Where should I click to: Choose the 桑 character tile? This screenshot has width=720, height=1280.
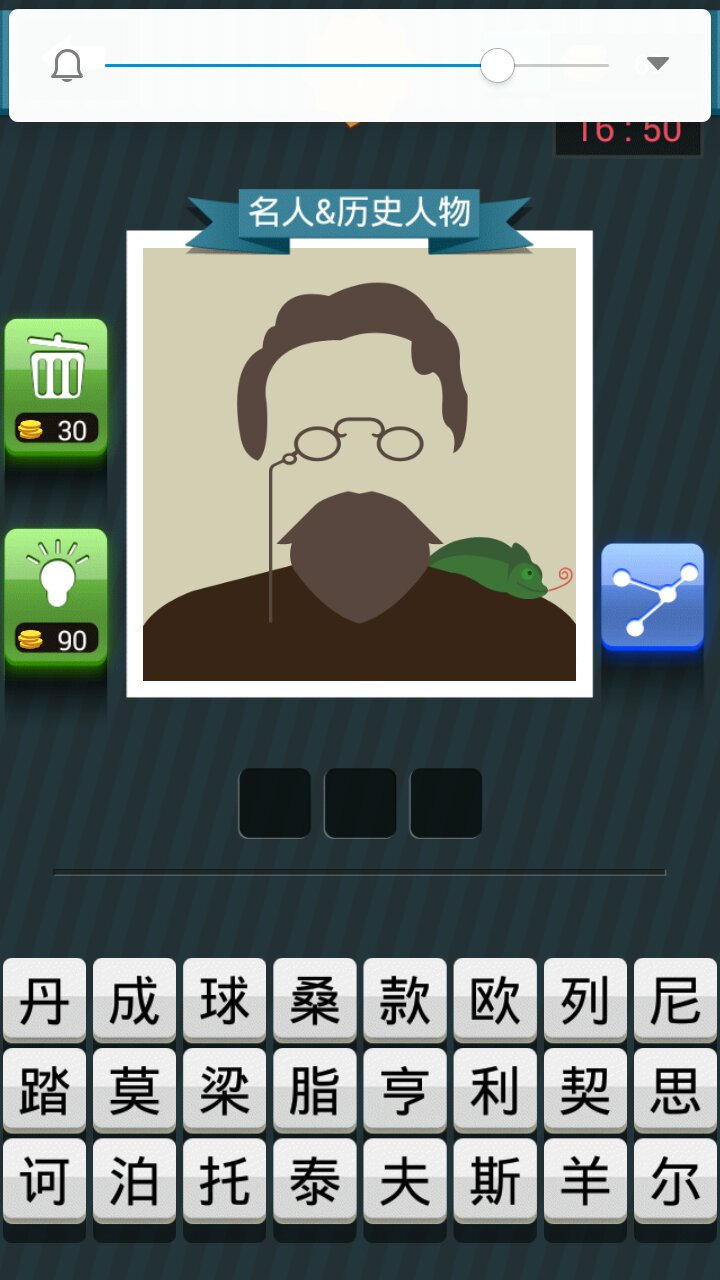click(x=314, y=1000)
